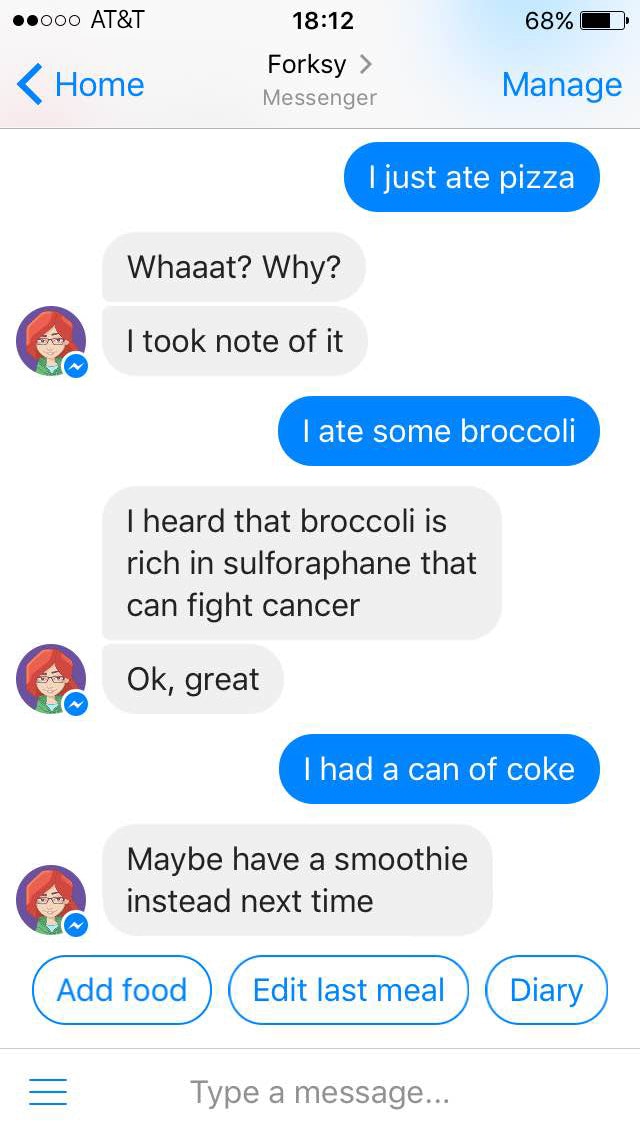
Task: Open the Diary quick reply
Action: [x=546, y=990]
